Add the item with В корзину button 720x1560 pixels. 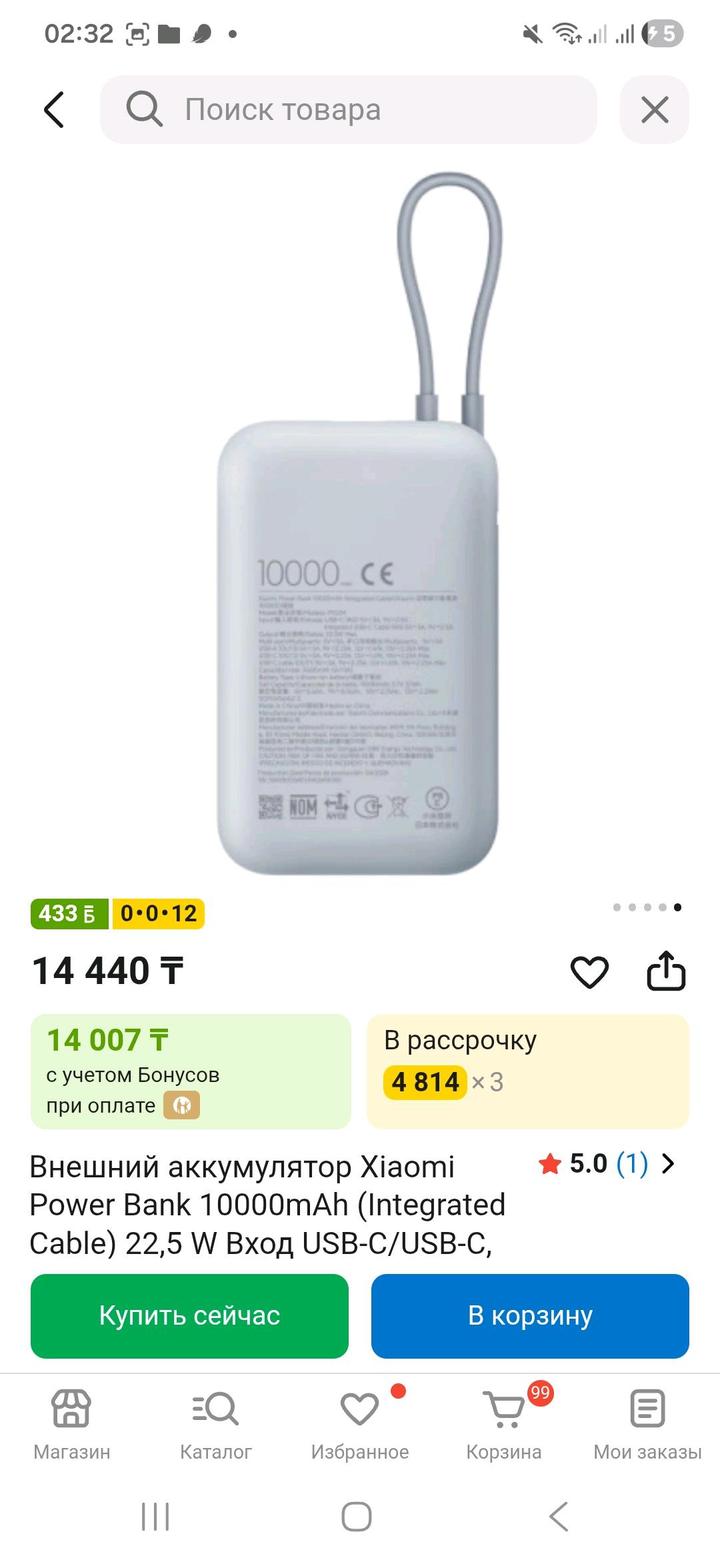tap(530, 1316)
